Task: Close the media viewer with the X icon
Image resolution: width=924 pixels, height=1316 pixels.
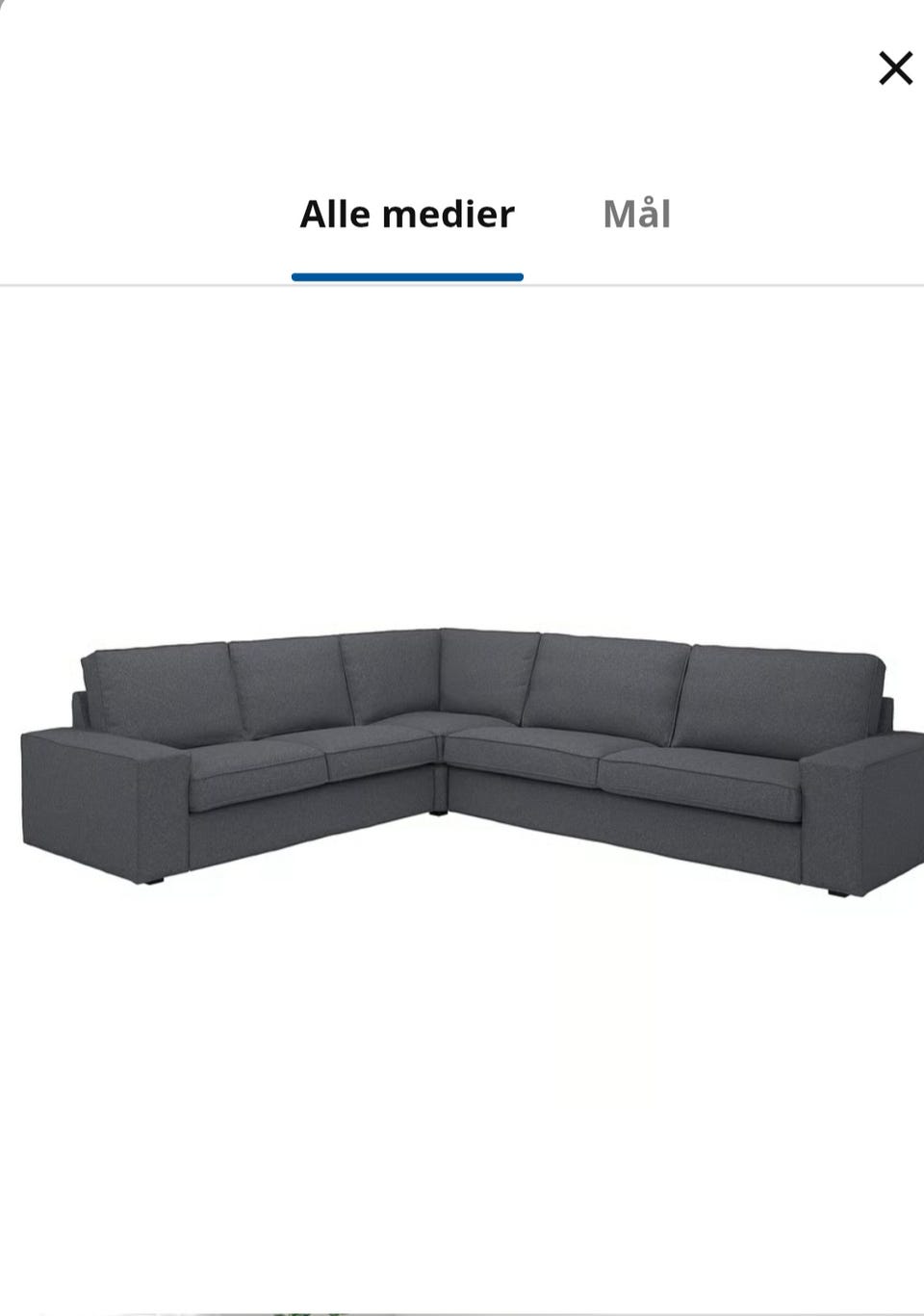Action: pyautogui.click(x=896, y=67)
